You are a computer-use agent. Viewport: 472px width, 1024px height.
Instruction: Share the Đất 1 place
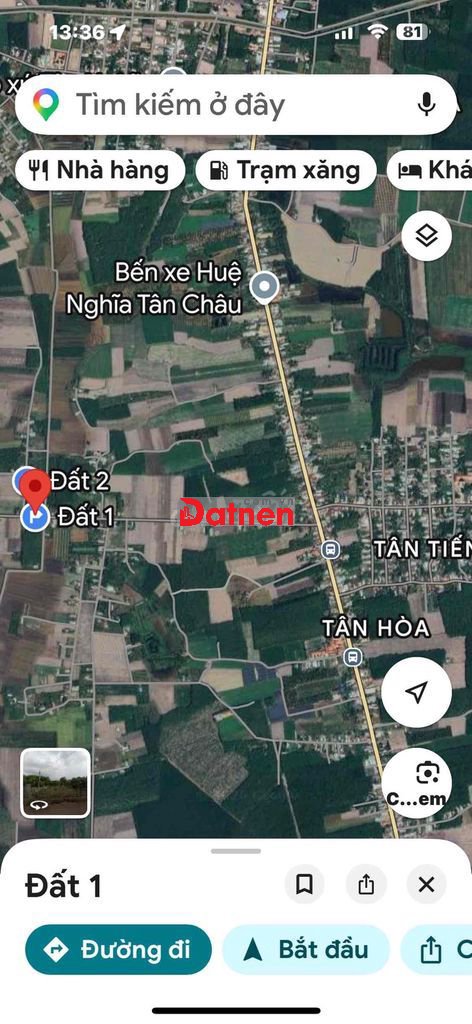366,885
